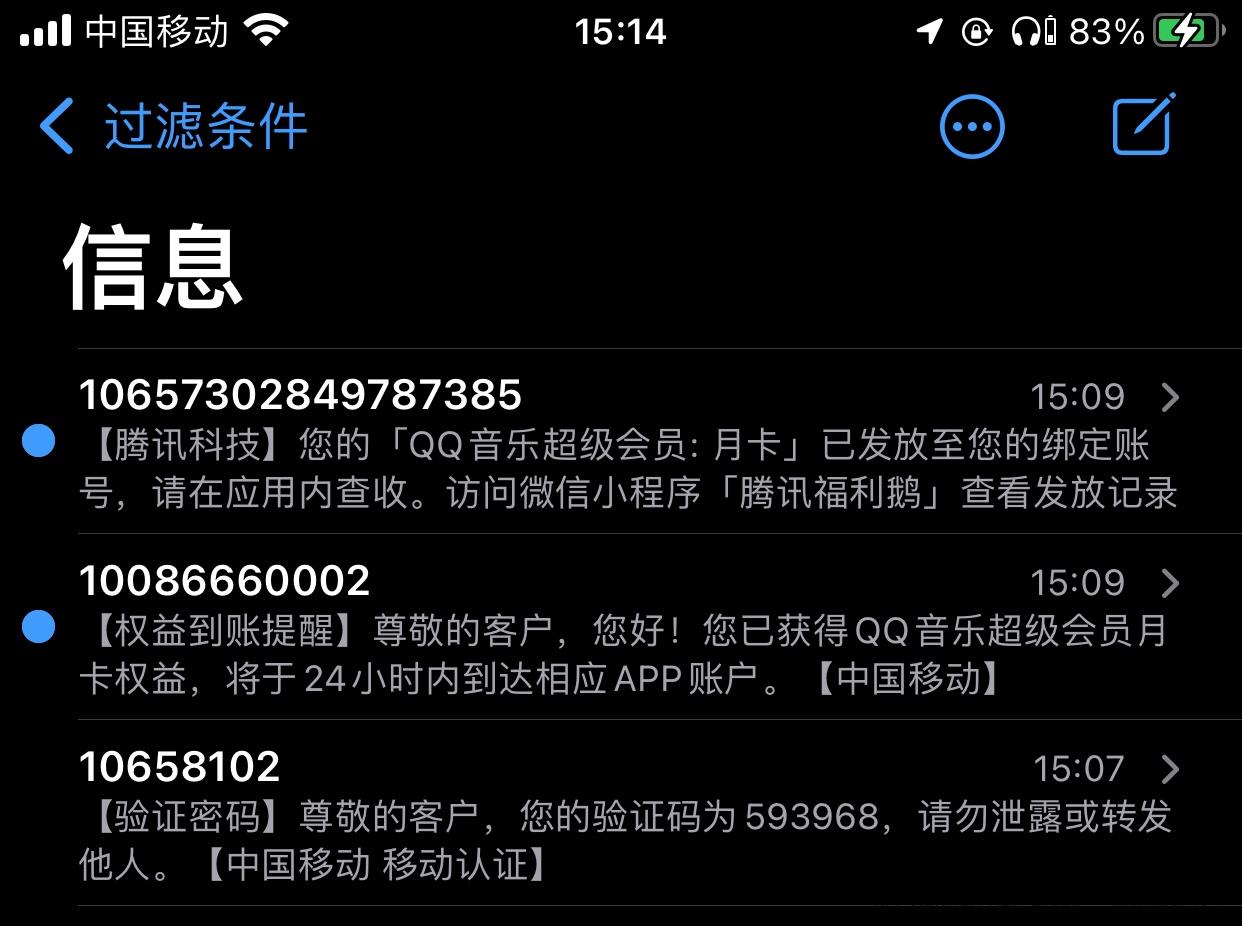Compose a new message
Image resolution: width=1242 pixels, height=926 pixels.
pyautogui.click(x=1143, y=126)
